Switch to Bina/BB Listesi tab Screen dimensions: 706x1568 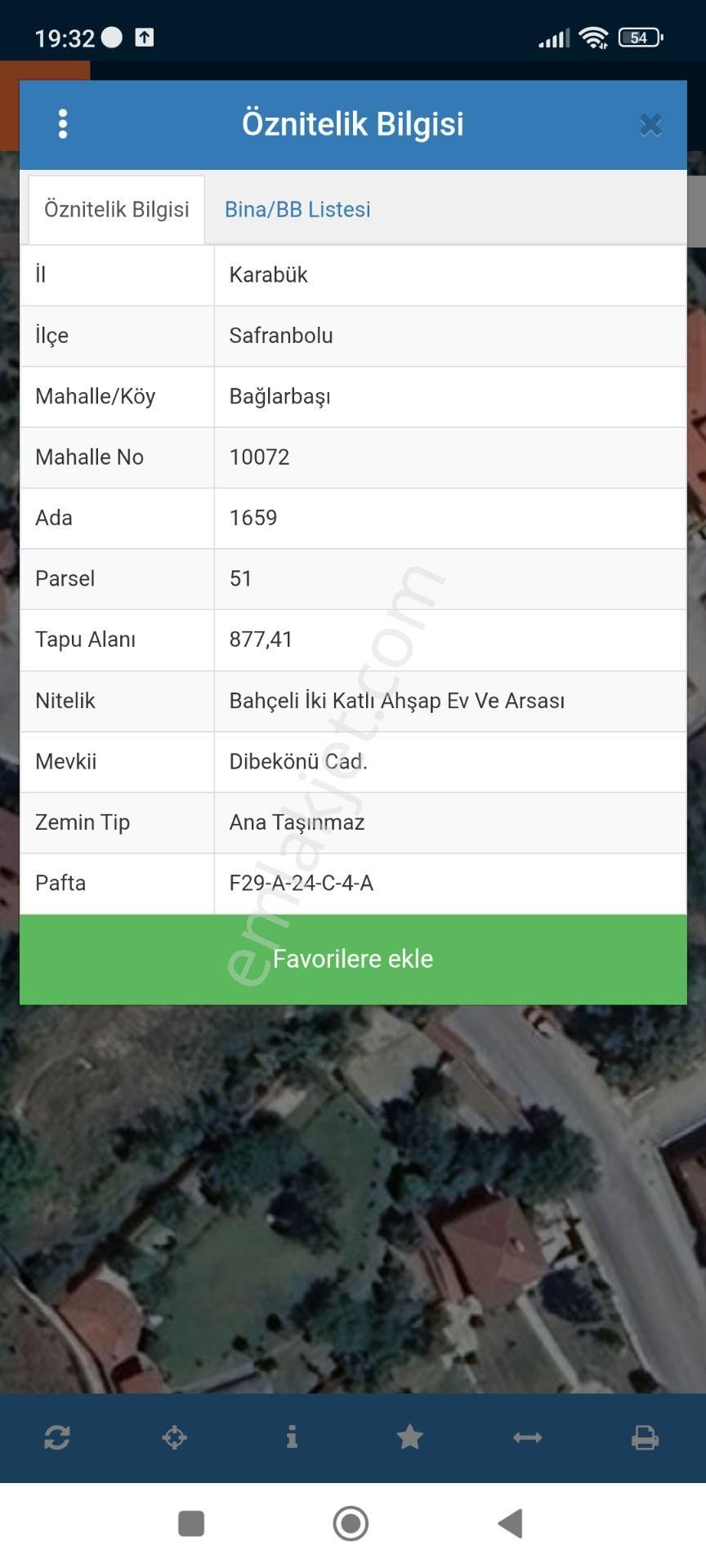coord(297,210)
